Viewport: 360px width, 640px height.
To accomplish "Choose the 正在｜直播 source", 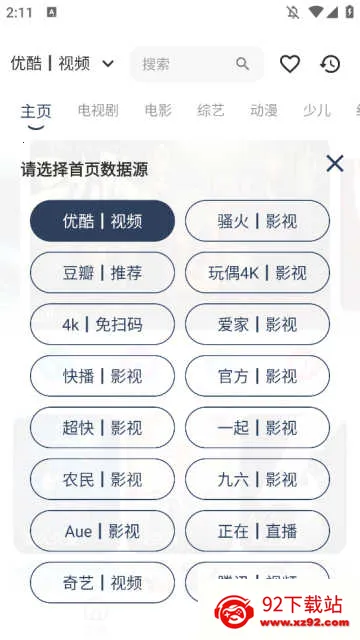I will (257, 531).
